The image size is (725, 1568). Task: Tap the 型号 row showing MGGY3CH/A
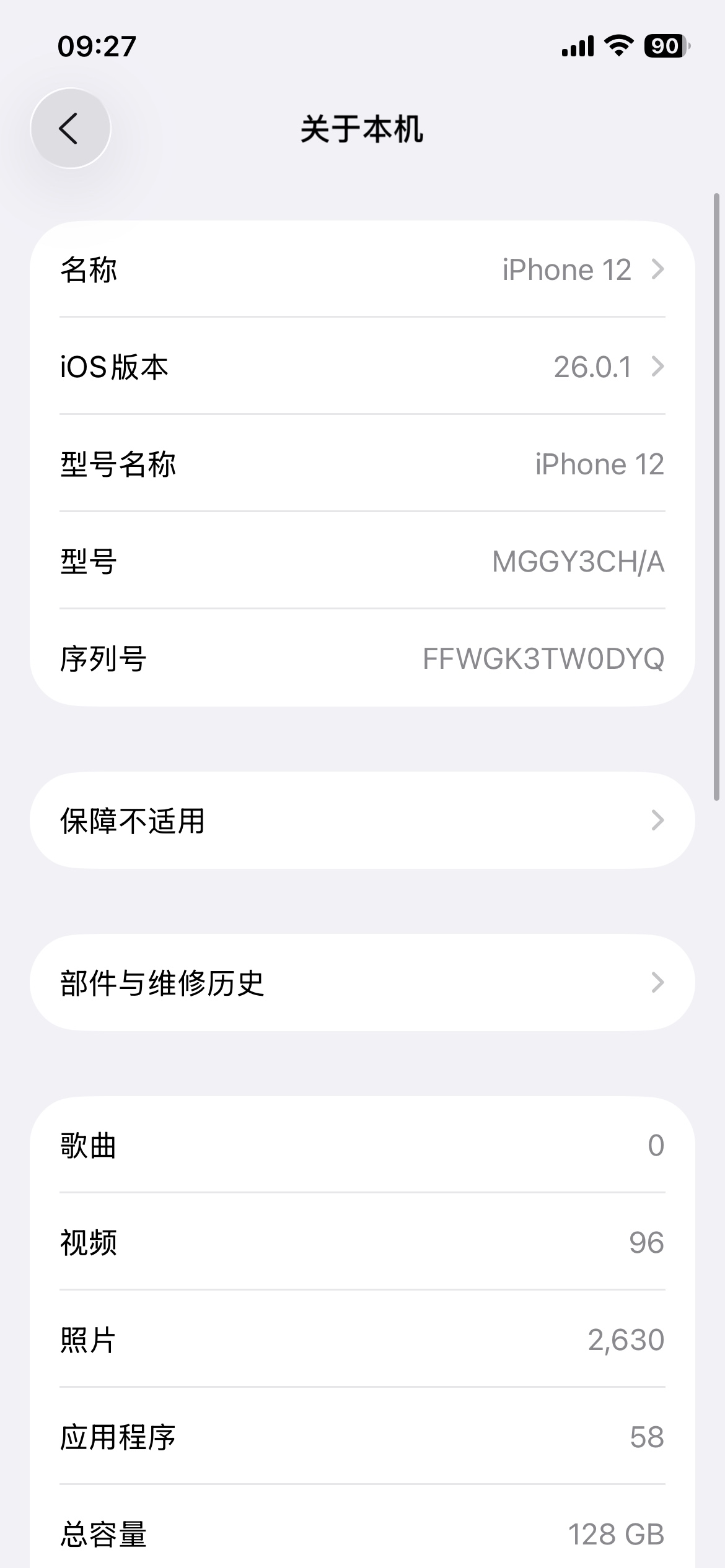[x=362, y=561]
